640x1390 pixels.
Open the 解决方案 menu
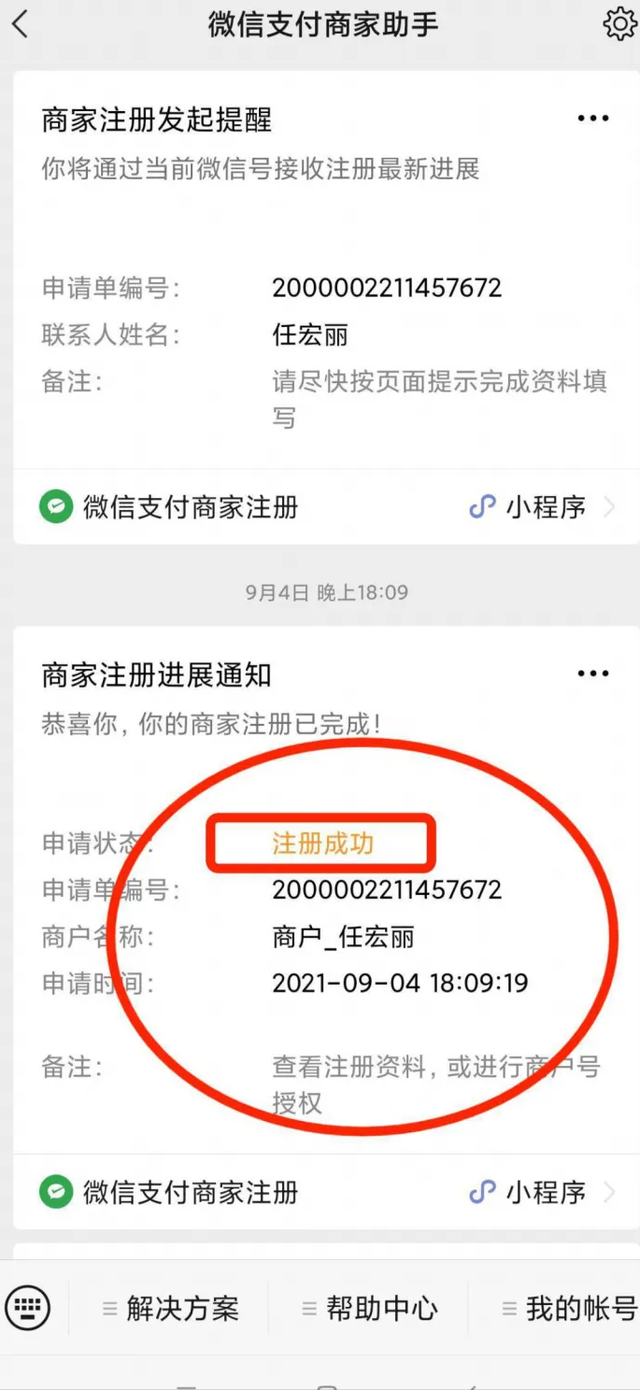pyautogui.click(x=170, y=1308)
